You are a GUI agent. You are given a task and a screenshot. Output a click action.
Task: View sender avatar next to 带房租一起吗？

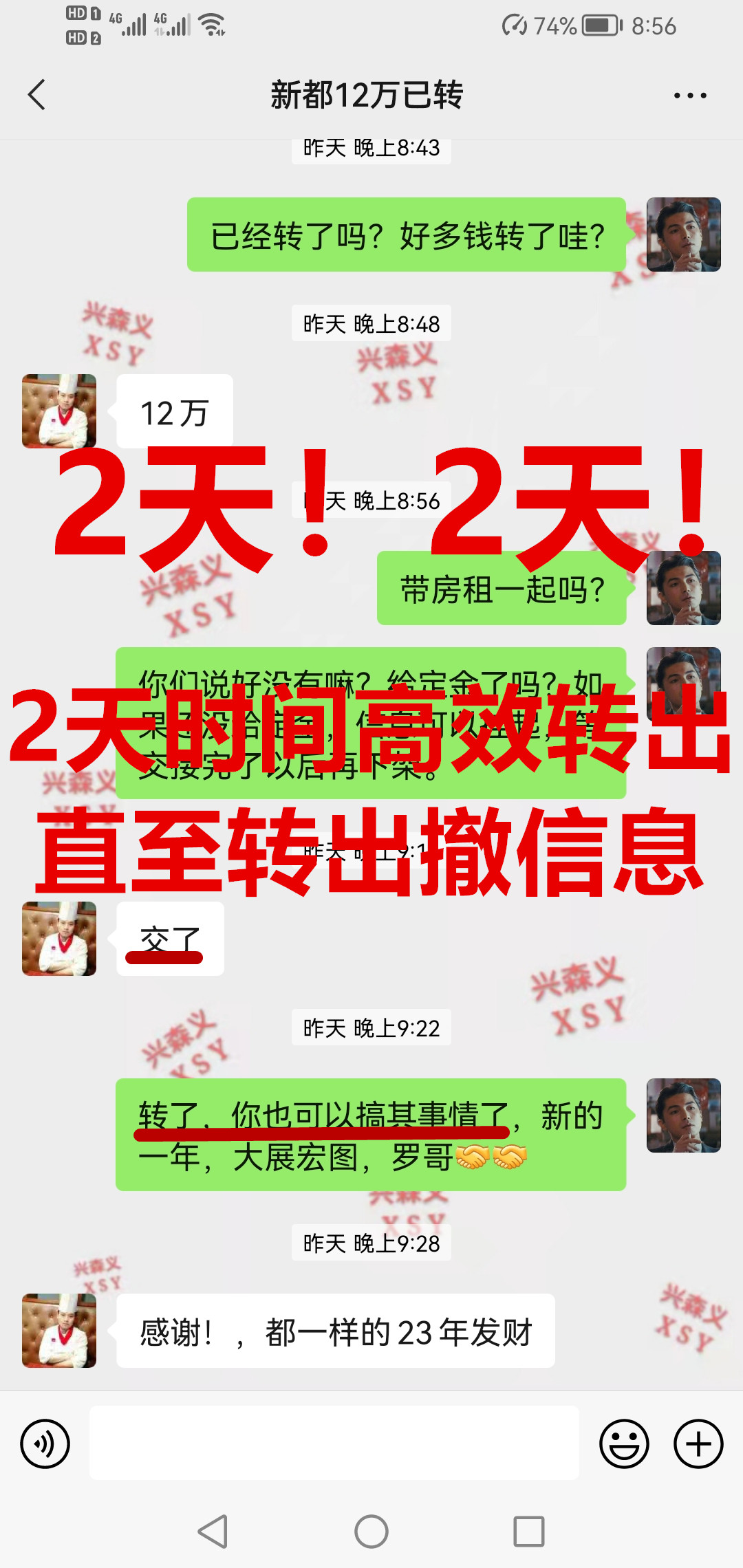[x=683, y=588]
